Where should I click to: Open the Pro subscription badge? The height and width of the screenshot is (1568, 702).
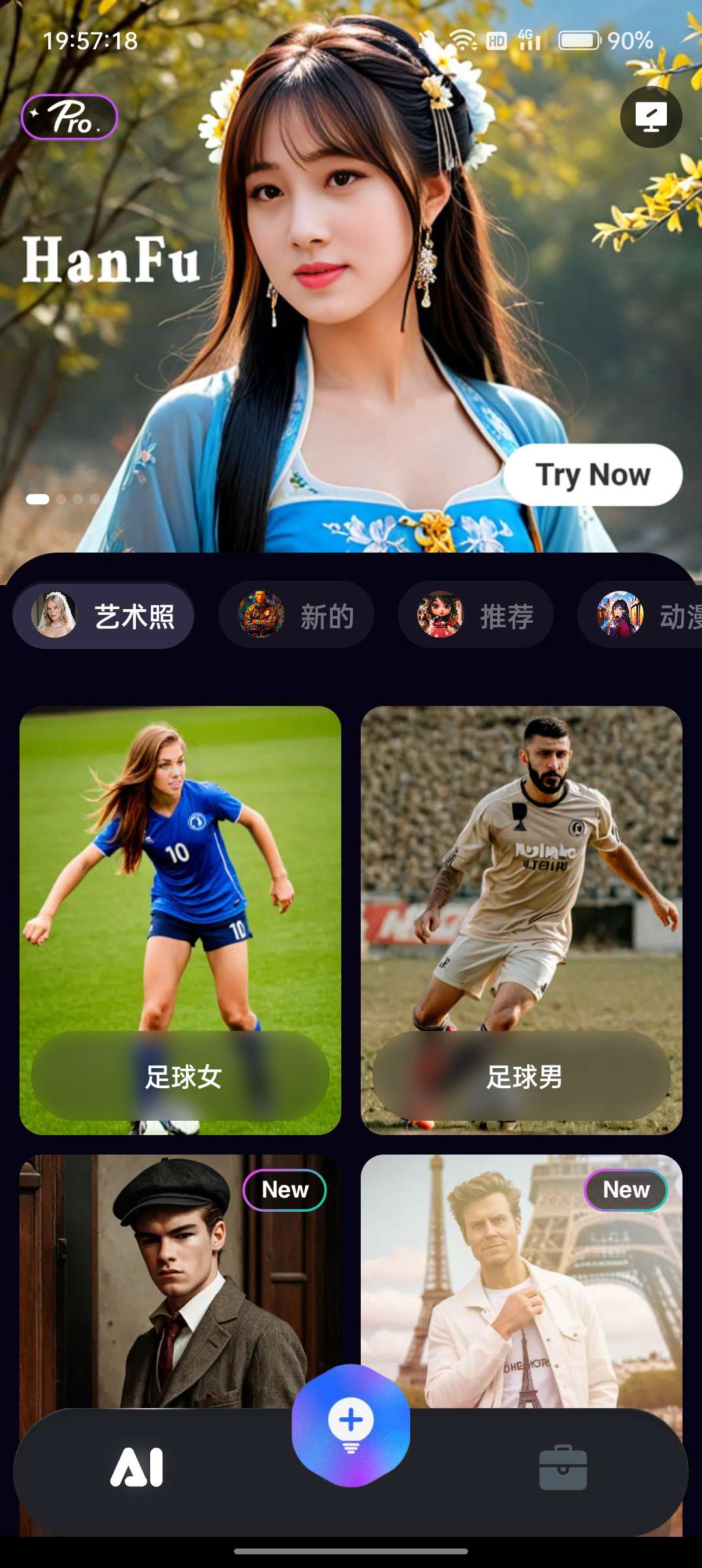coord(70,117)
